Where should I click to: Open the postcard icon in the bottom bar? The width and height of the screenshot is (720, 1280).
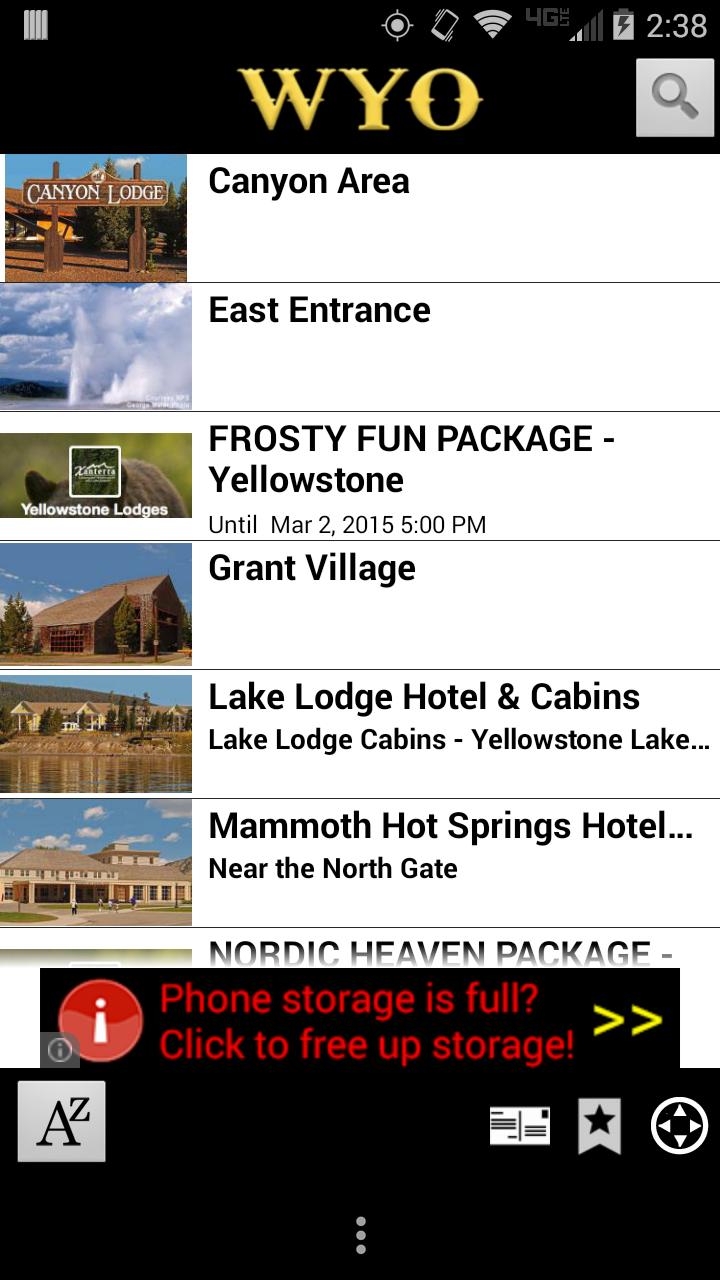coord(517,1124)
